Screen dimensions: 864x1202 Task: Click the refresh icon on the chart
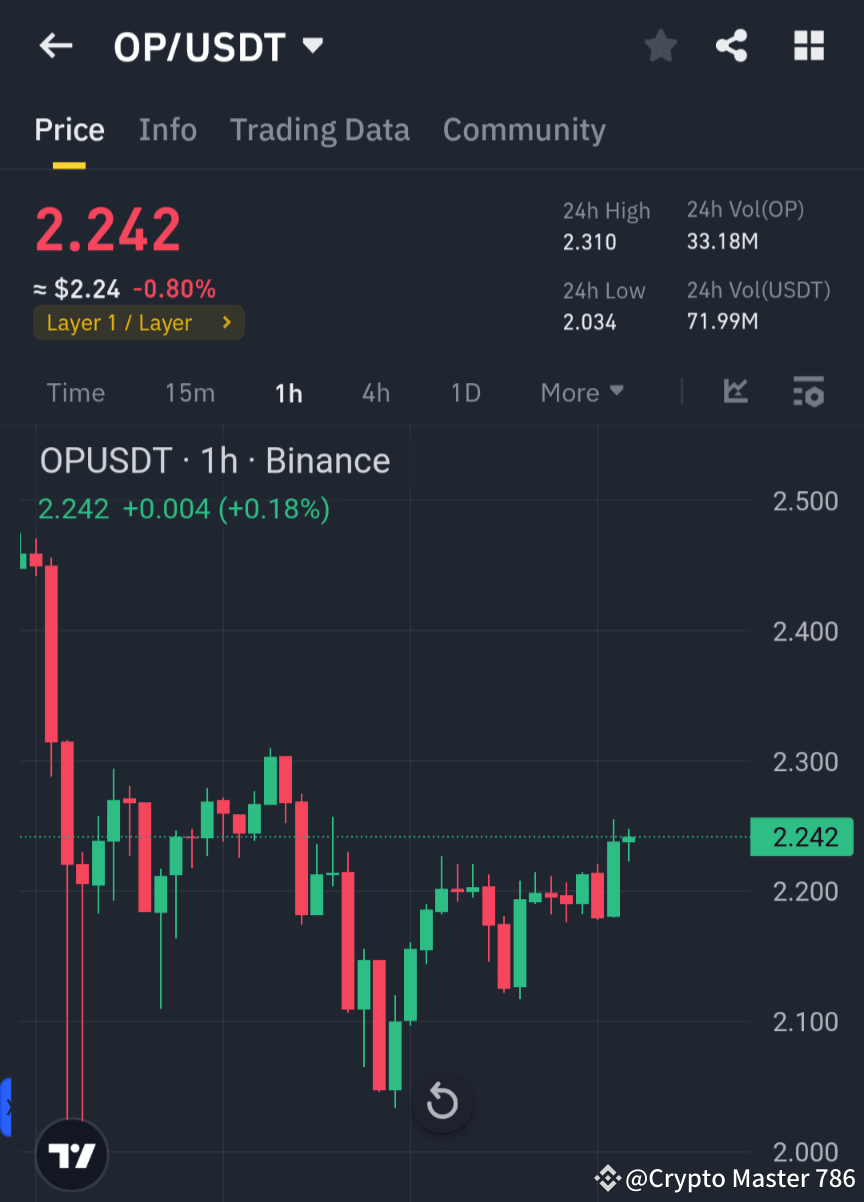[x=441, y=1103]
